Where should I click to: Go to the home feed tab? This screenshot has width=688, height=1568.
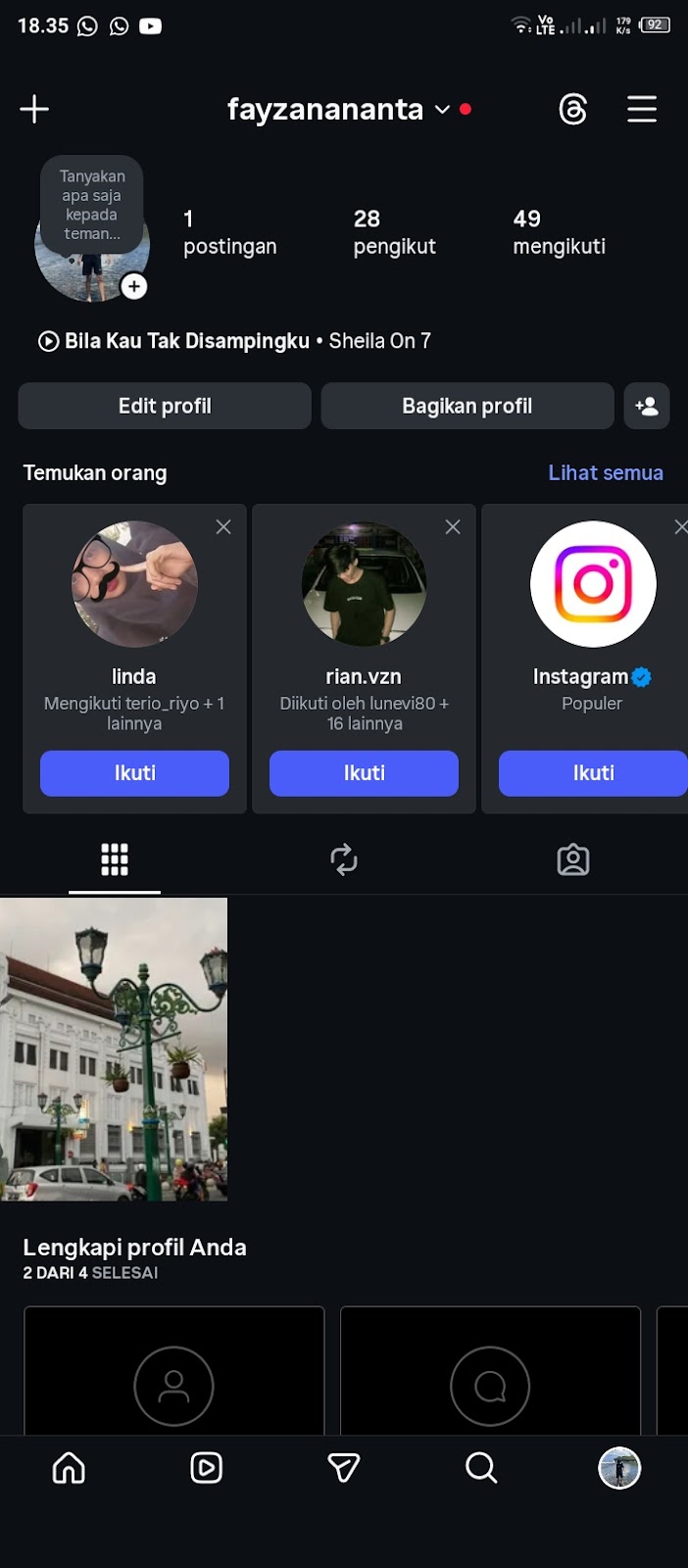click(x=69, y=1467)
